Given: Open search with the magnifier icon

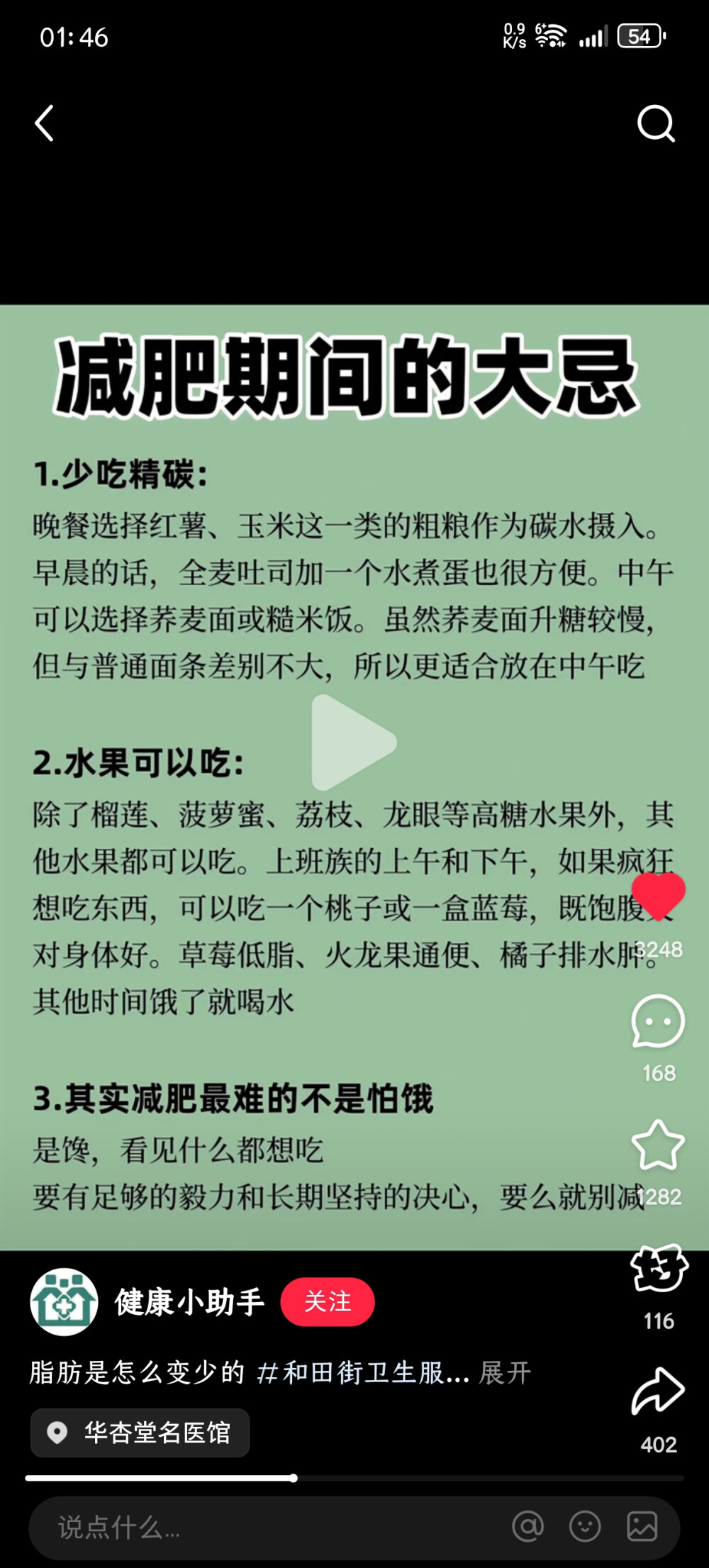Looking at the screenshot, I should tap(656, 124).
